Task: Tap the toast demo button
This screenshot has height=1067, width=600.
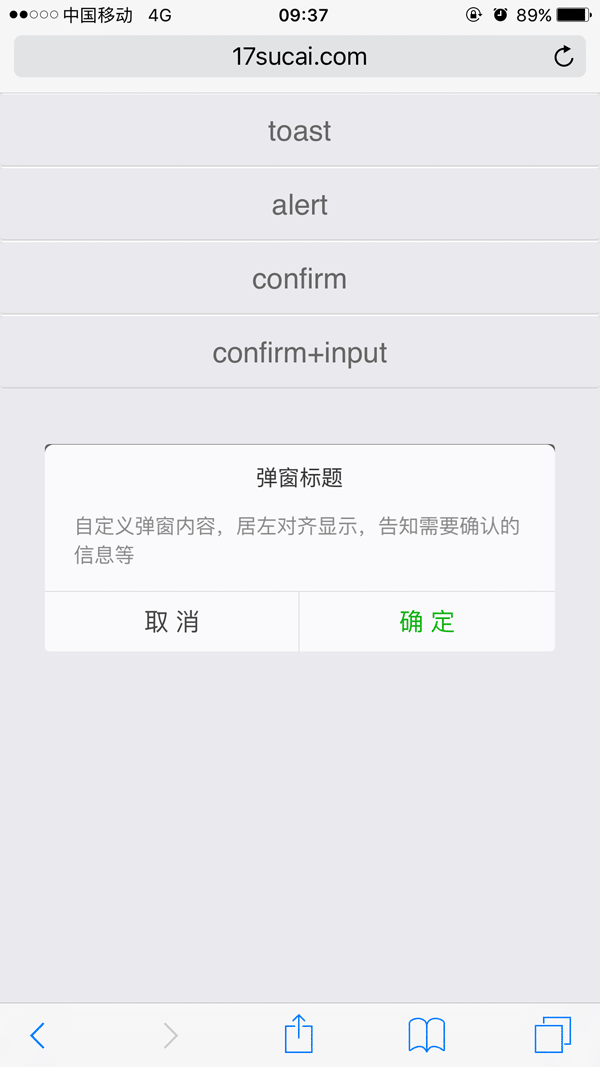Action: (x=299, y=131)
